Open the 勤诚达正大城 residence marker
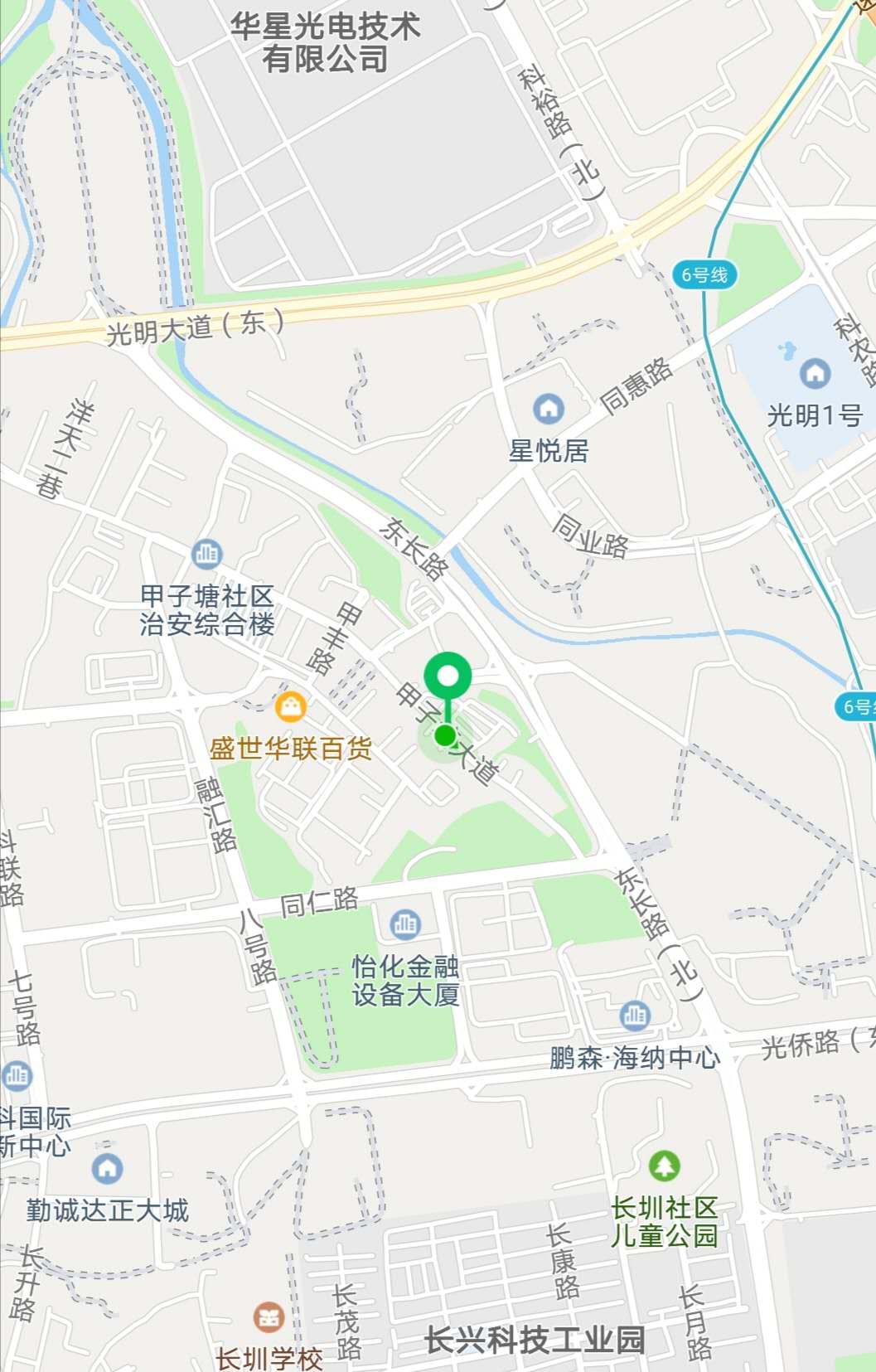Screen dimensions: 876x1372 pos(107,1169)
